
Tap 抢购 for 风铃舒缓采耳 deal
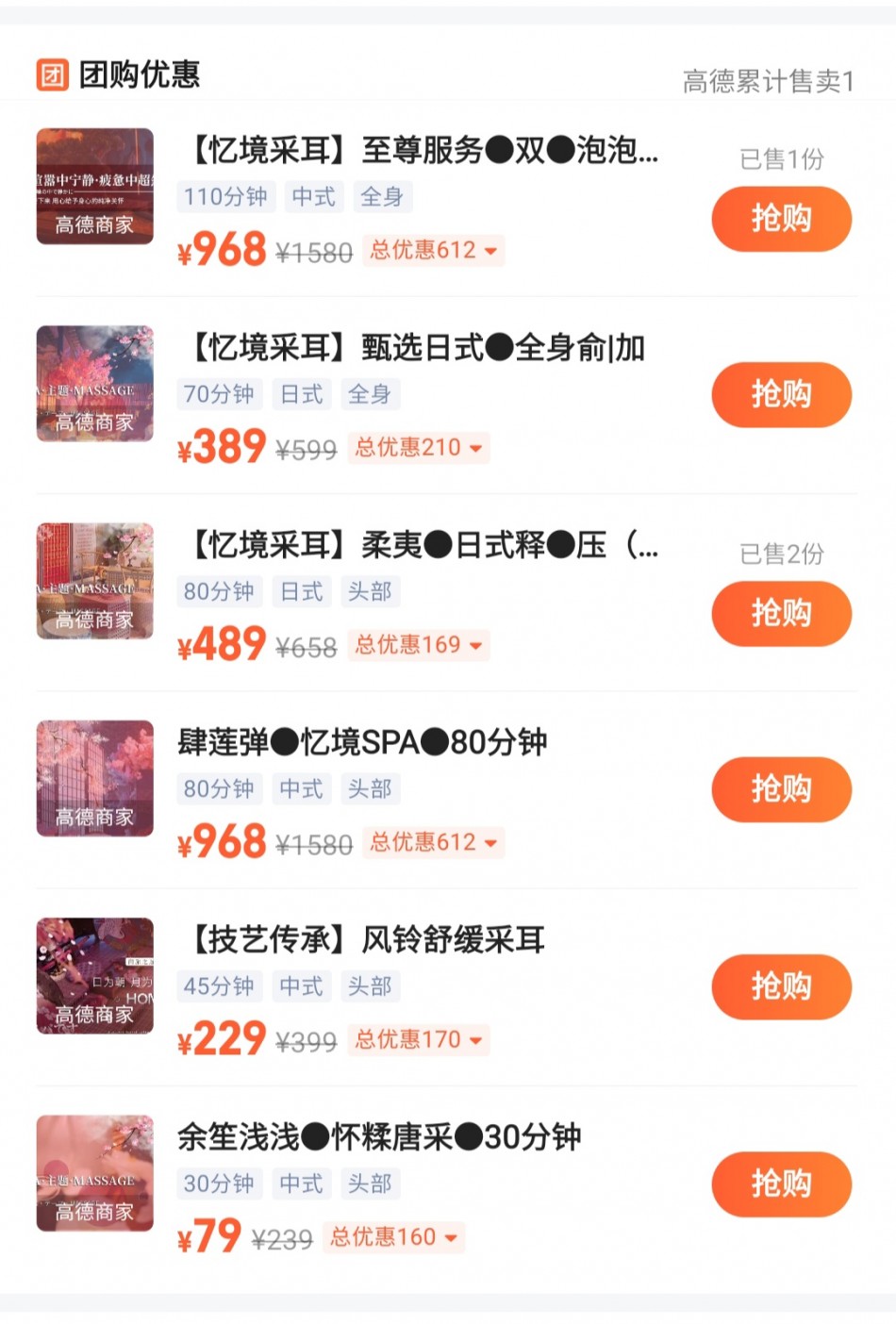click(781, 986)
